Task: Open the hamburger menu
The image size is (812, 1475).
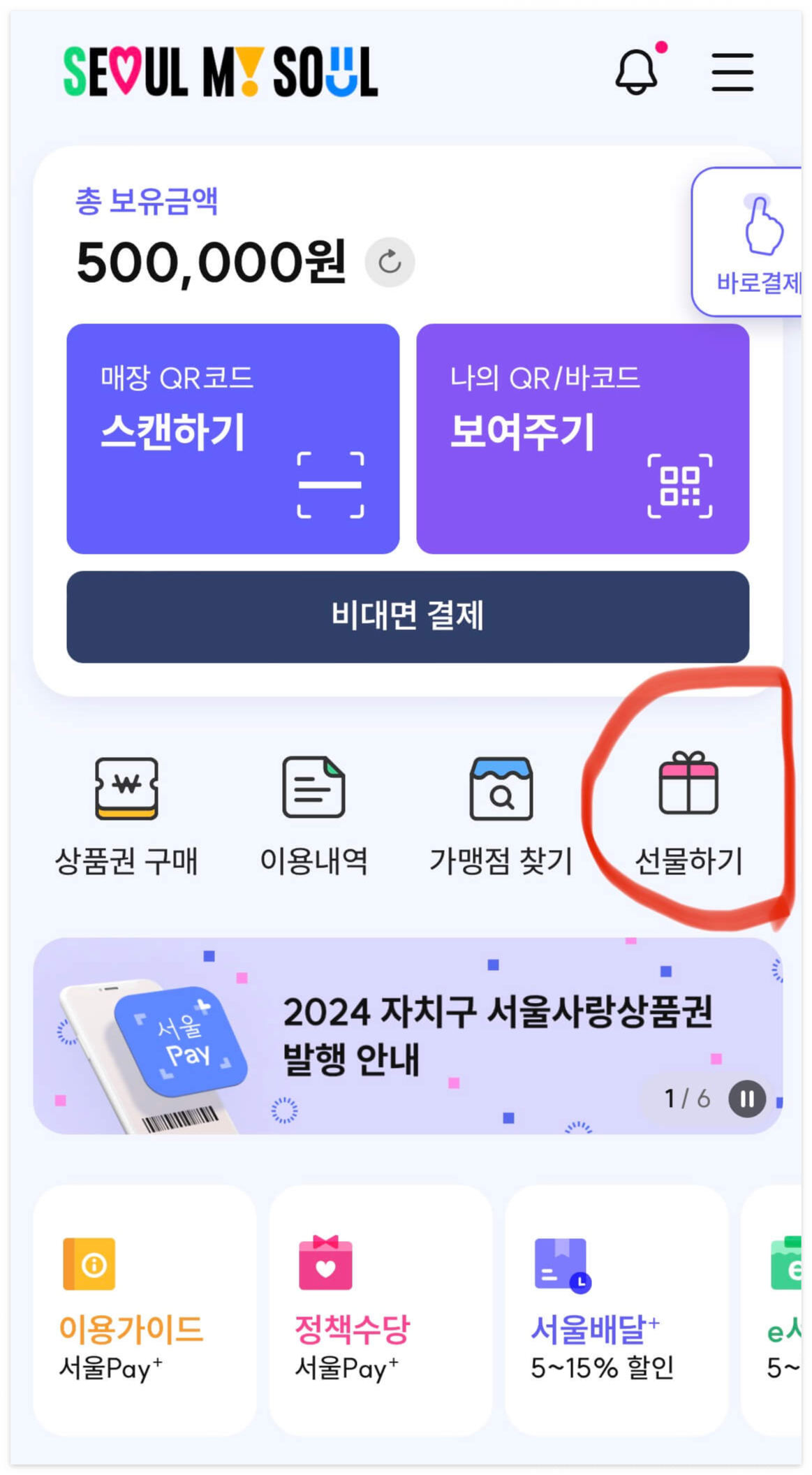Action: coord(731,72)
